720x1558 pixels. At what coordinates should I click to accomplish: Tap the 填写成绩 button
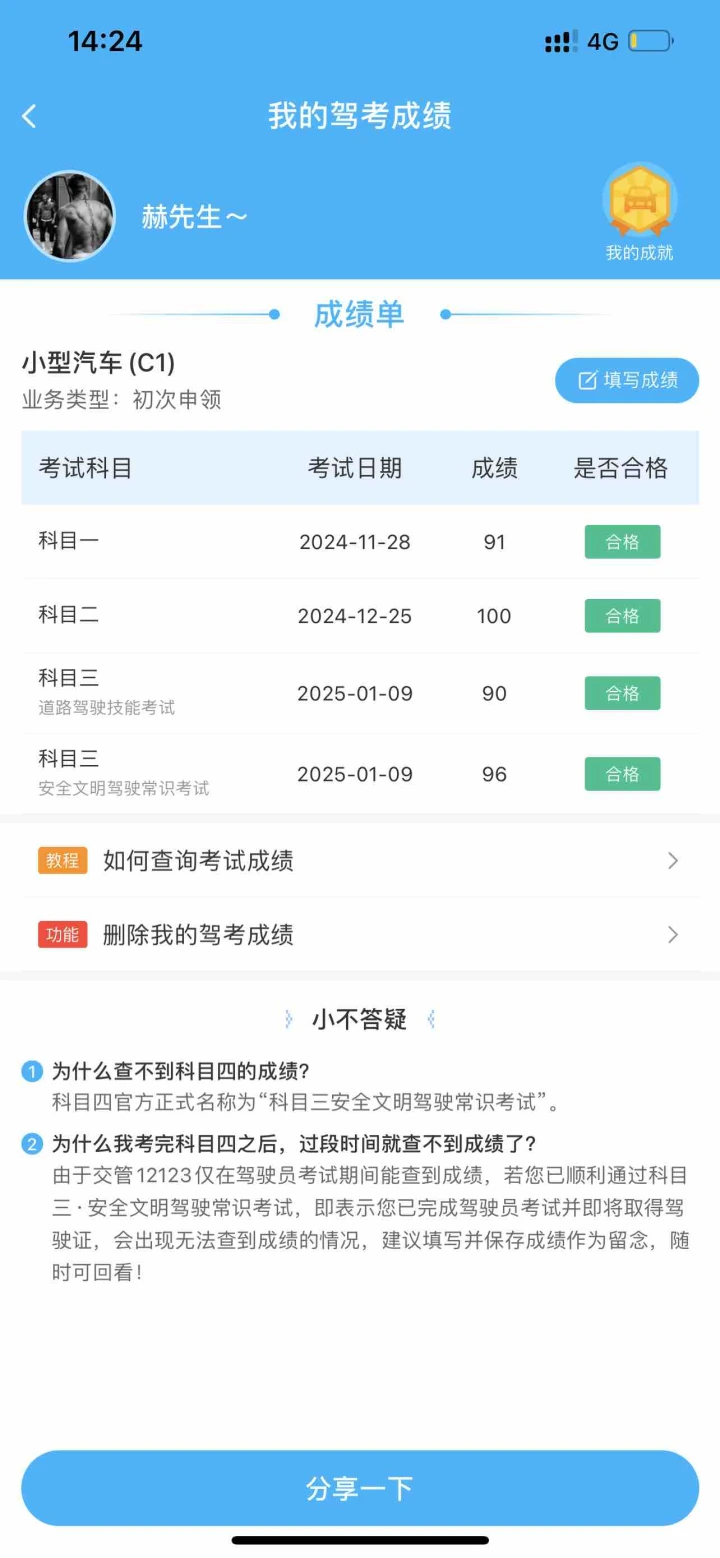click(627, 380)
